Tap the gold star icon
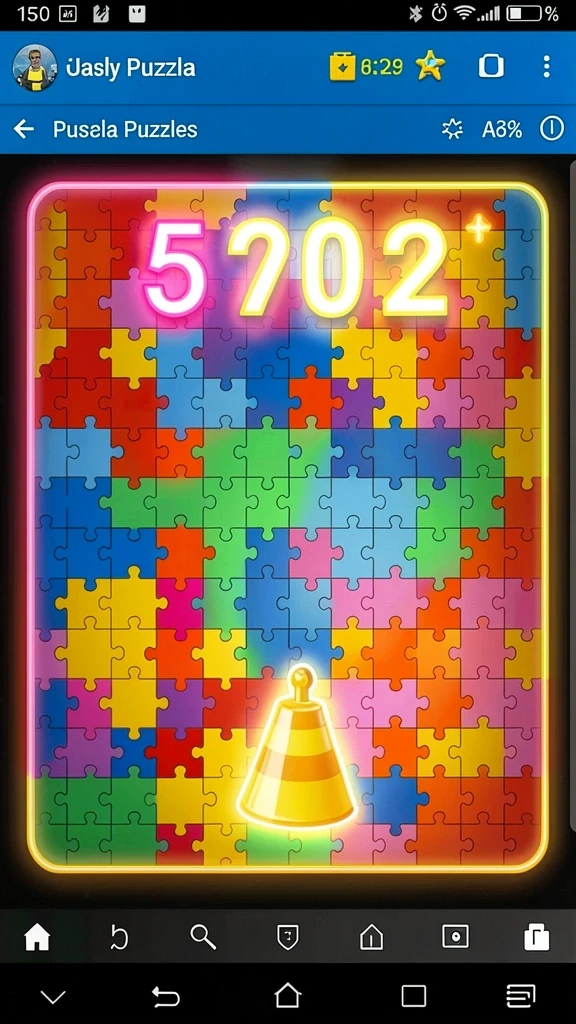 point(430,66)
